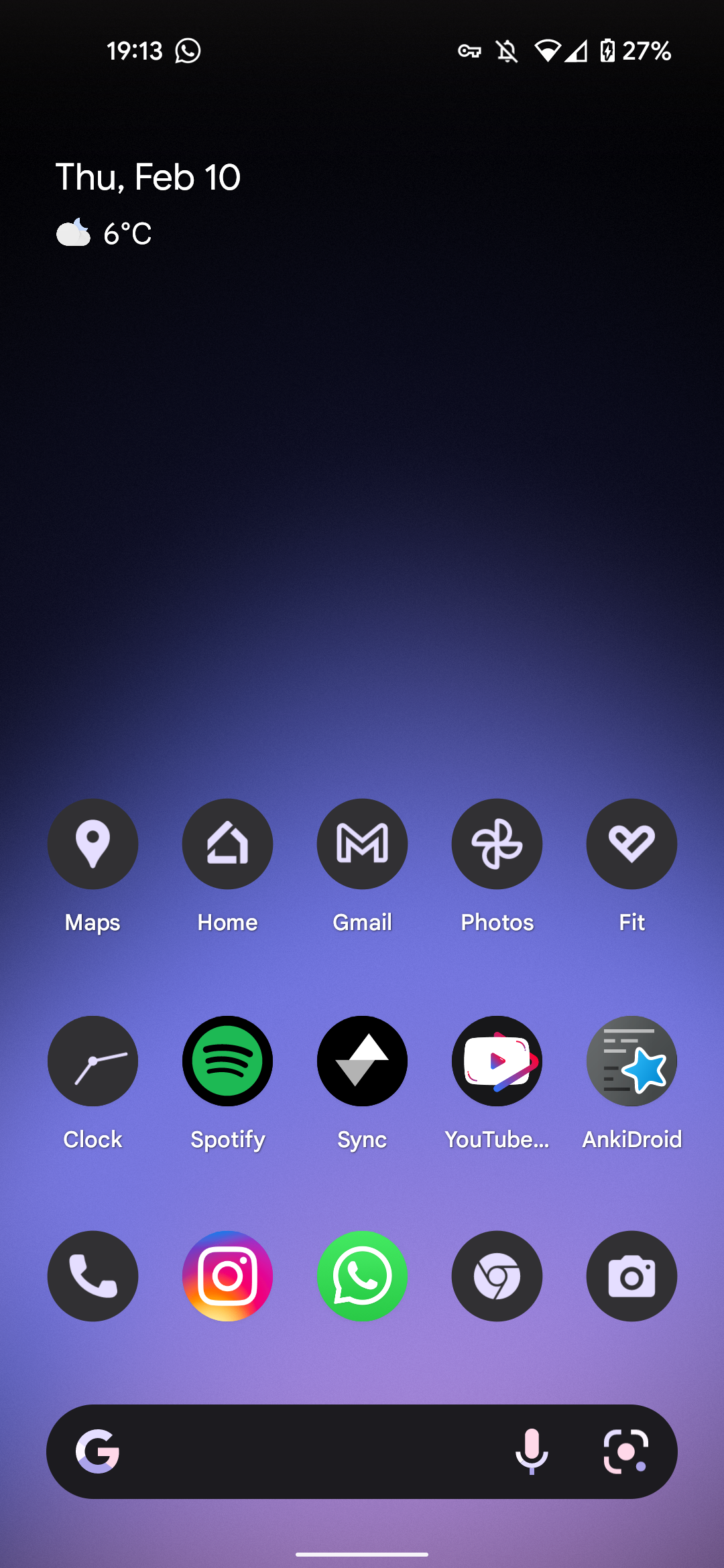This screenshot has height=1568, width=724.
Task: Launch Instagram from the dock
Action: [227, 1276]
